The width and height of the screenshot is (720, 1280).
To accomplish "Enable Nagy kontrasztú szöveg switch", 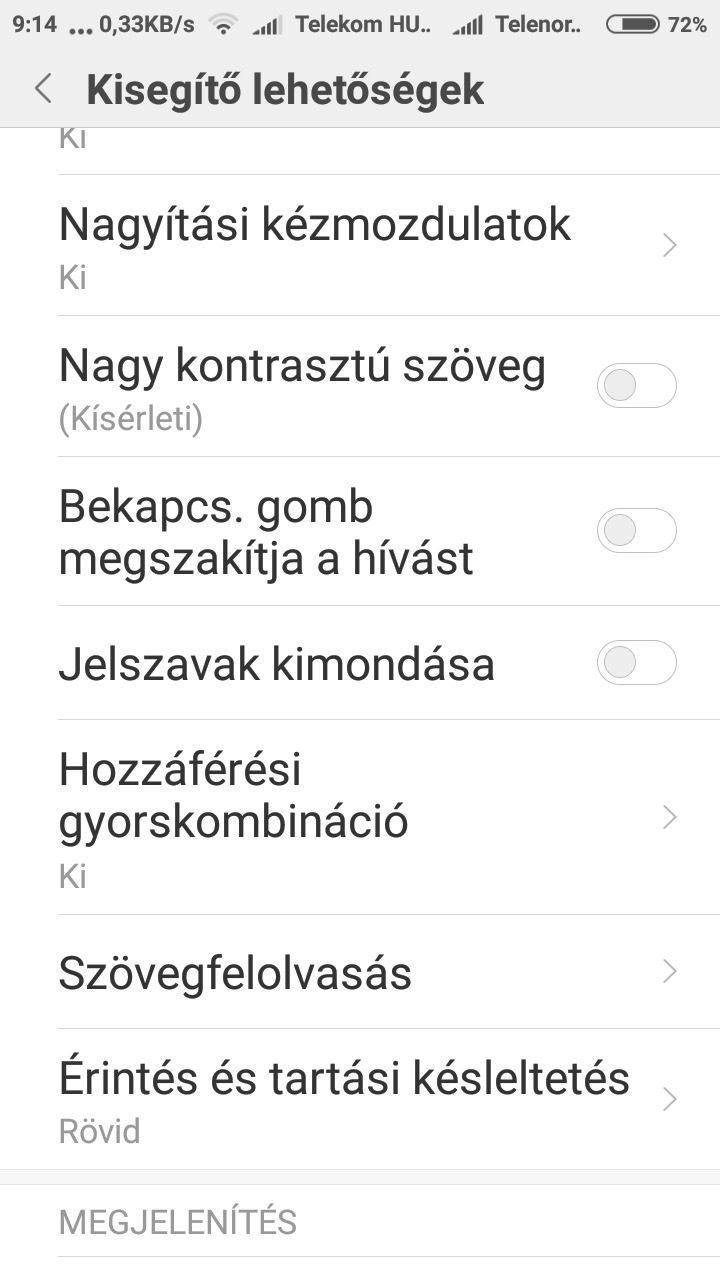I will [x=636, y=386].
